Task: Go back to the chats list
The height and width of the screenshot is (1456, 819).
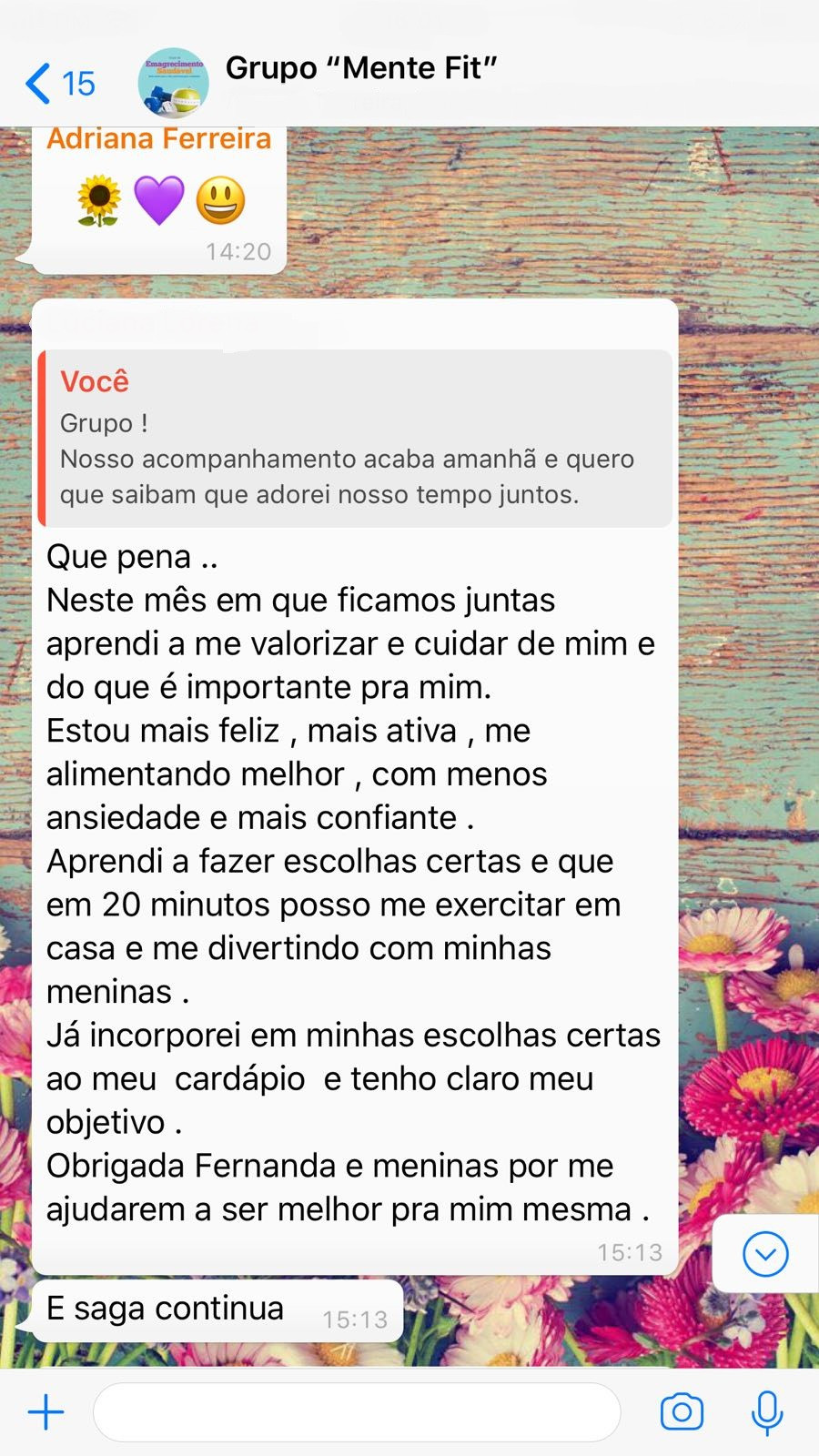Action: [59, 84]
